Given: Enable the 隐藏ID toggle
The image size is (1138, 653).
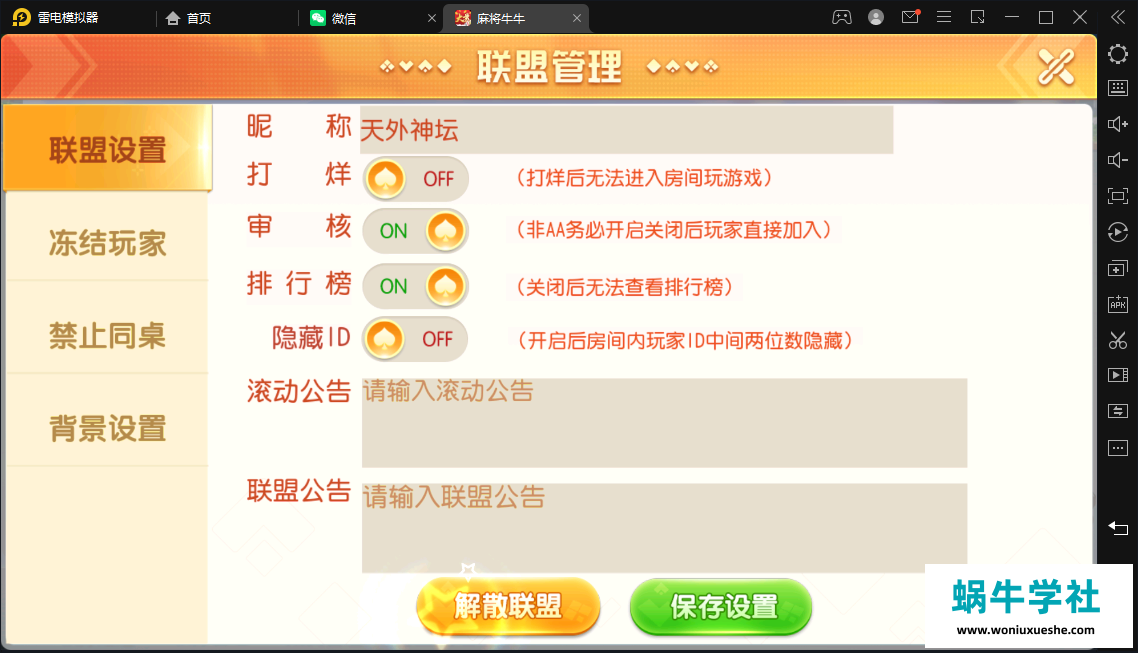Looking at the screenshot, I should pos(415,339).
